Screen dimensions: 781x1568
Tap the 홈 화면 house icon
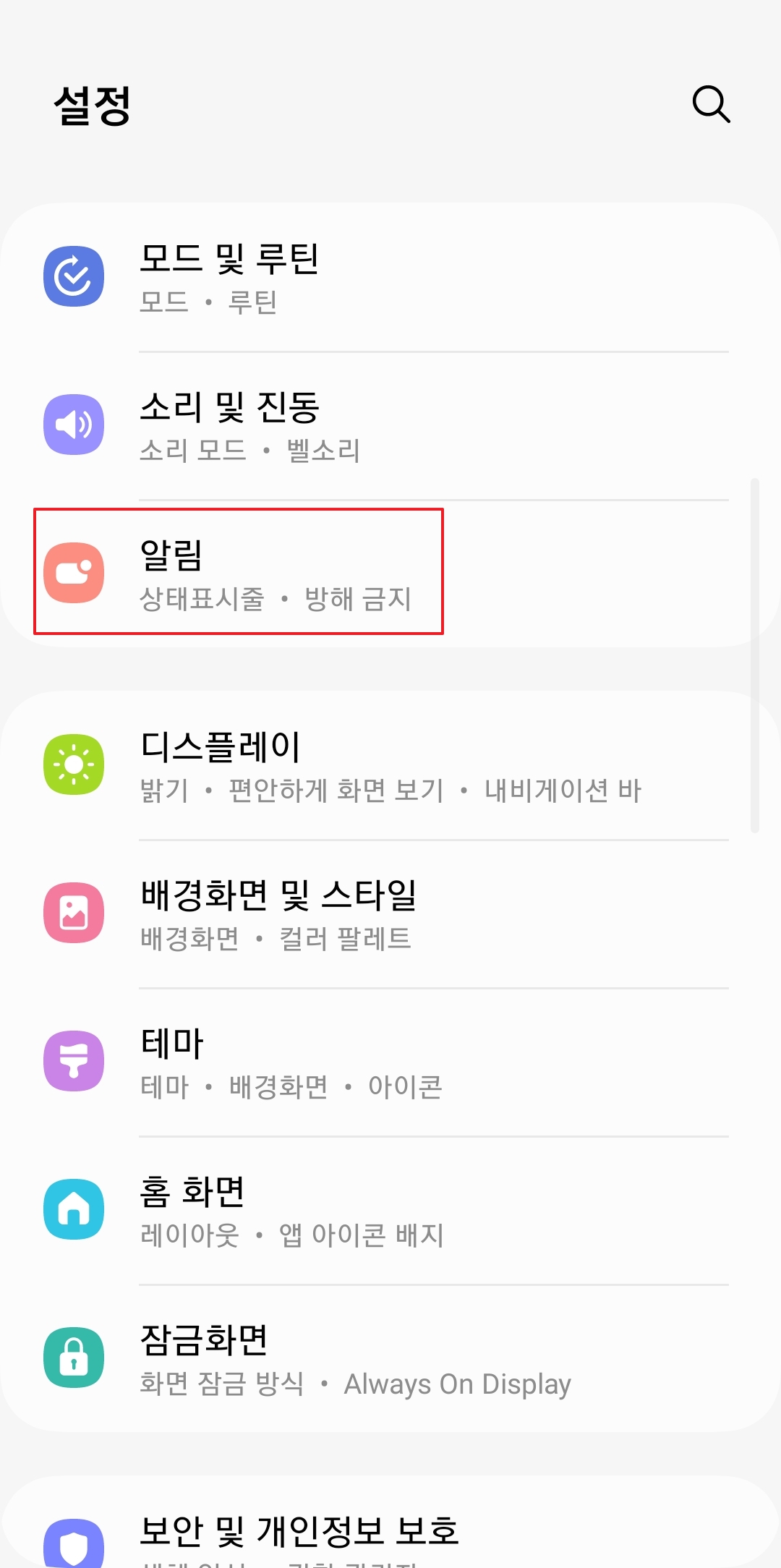coord(74,1209)
